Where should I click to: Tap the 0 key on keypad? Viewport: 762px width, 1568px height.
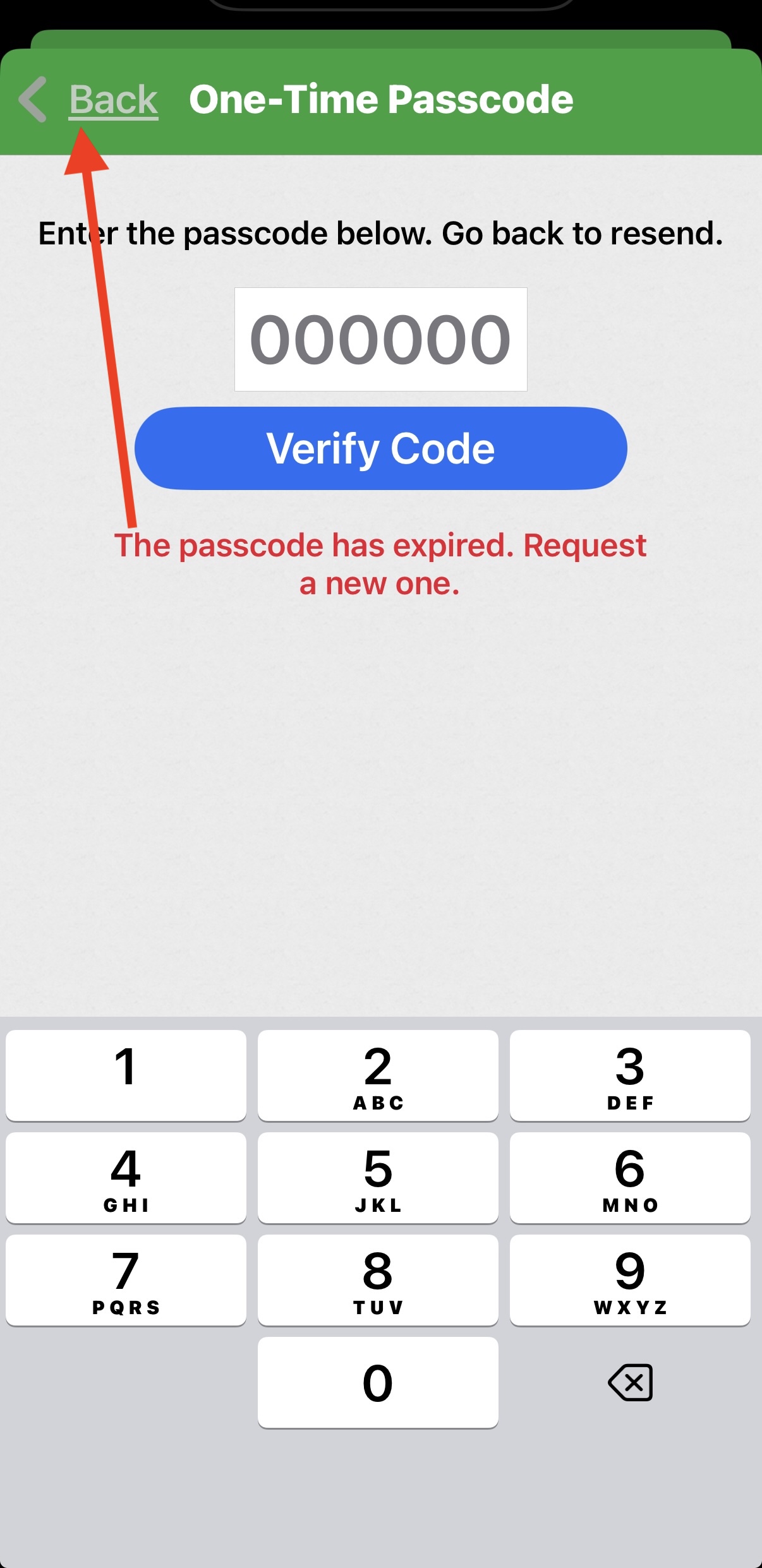pos(378,1382)
